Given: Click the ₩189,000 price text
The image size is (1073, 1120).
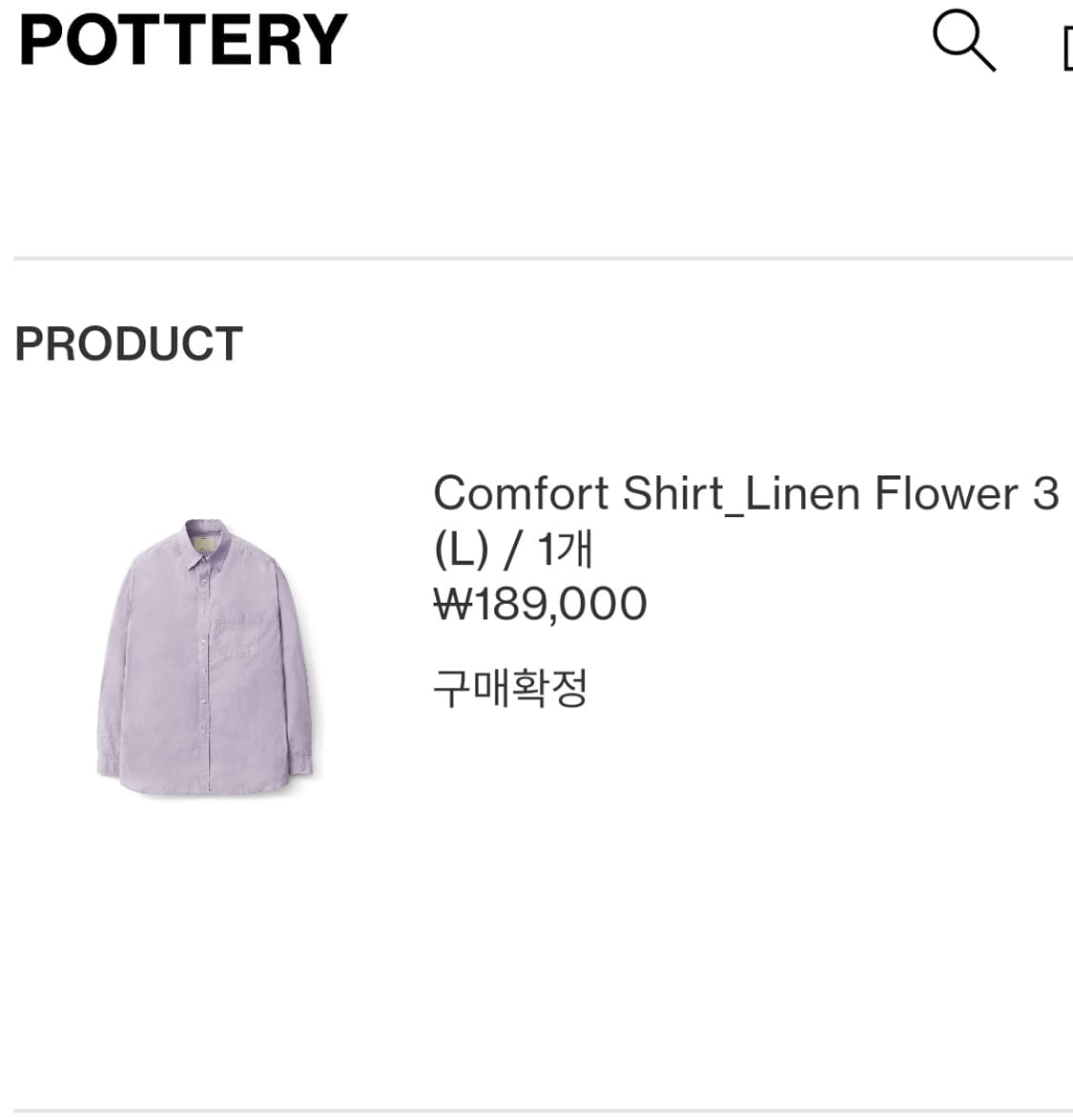Looking at the screenshot, I should pyautogui.click(x=540, y=603).
